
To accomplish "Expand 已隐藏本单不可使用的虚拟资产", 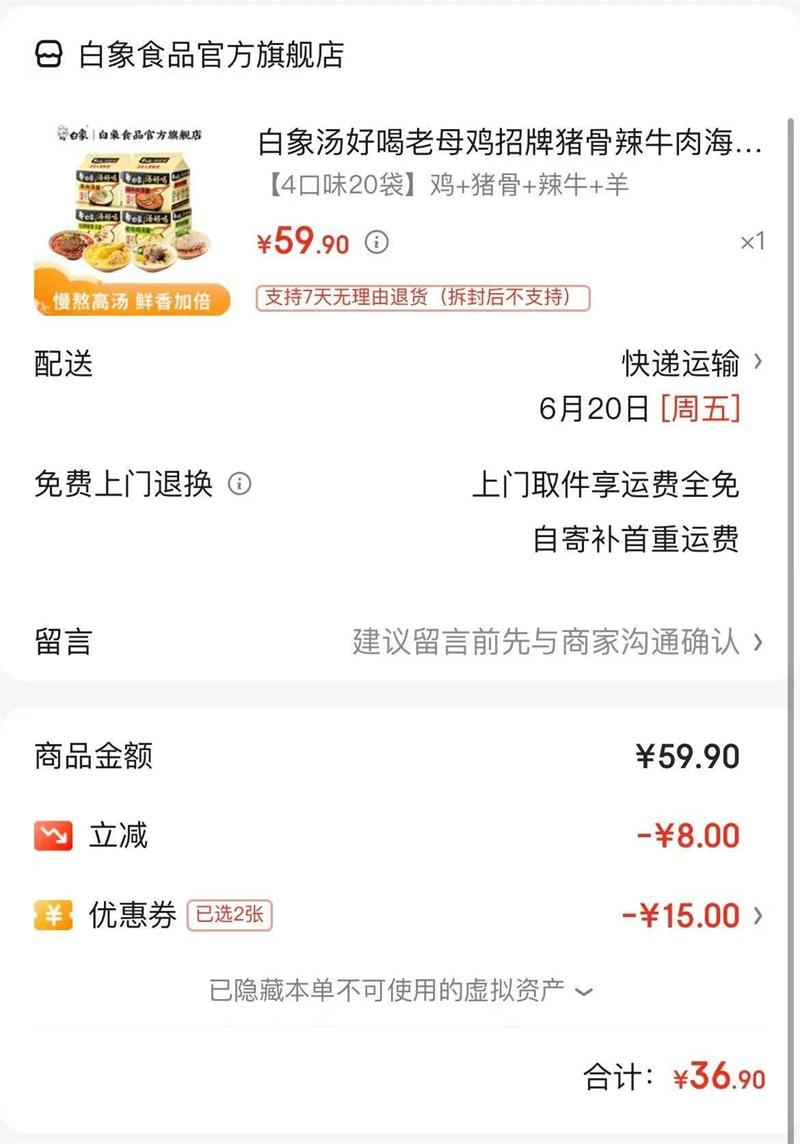I will (x=400, y=991).
